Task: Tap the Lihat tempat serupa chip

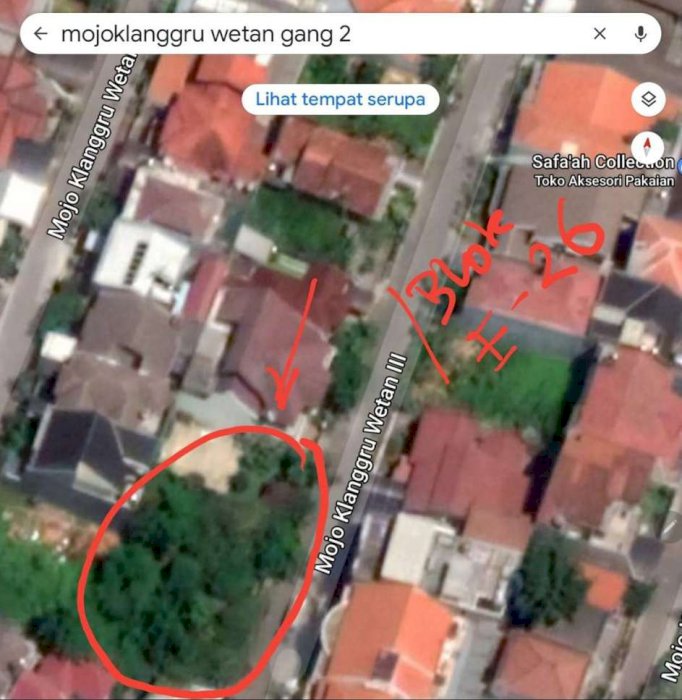Action: coord(340,99)
